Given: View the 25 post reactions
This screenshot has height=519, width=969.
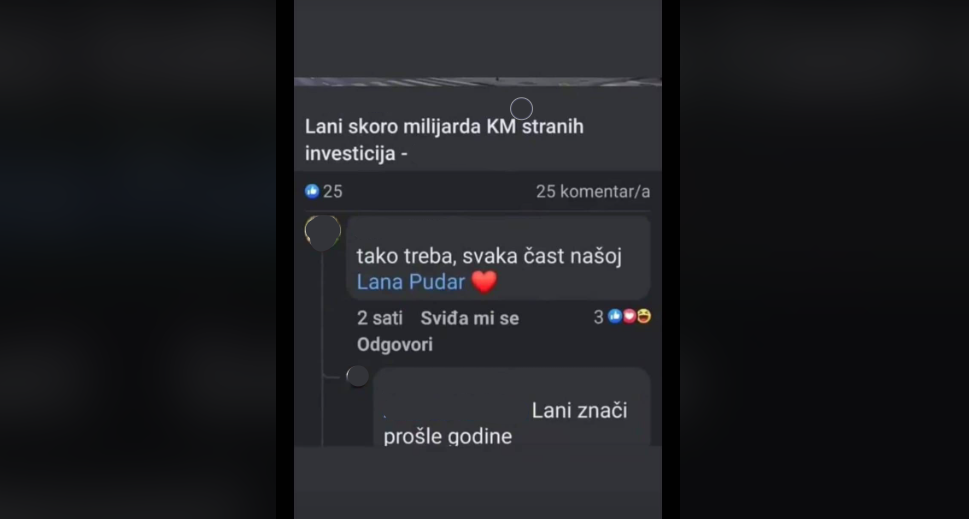Looking at the screenshot, I should pos(323,191).
